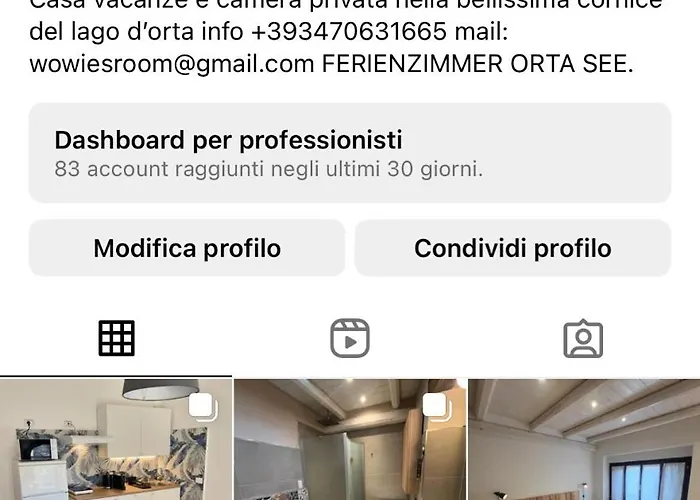
Task: Switch to the tagged photos tab
Action: tap(583, 339)
